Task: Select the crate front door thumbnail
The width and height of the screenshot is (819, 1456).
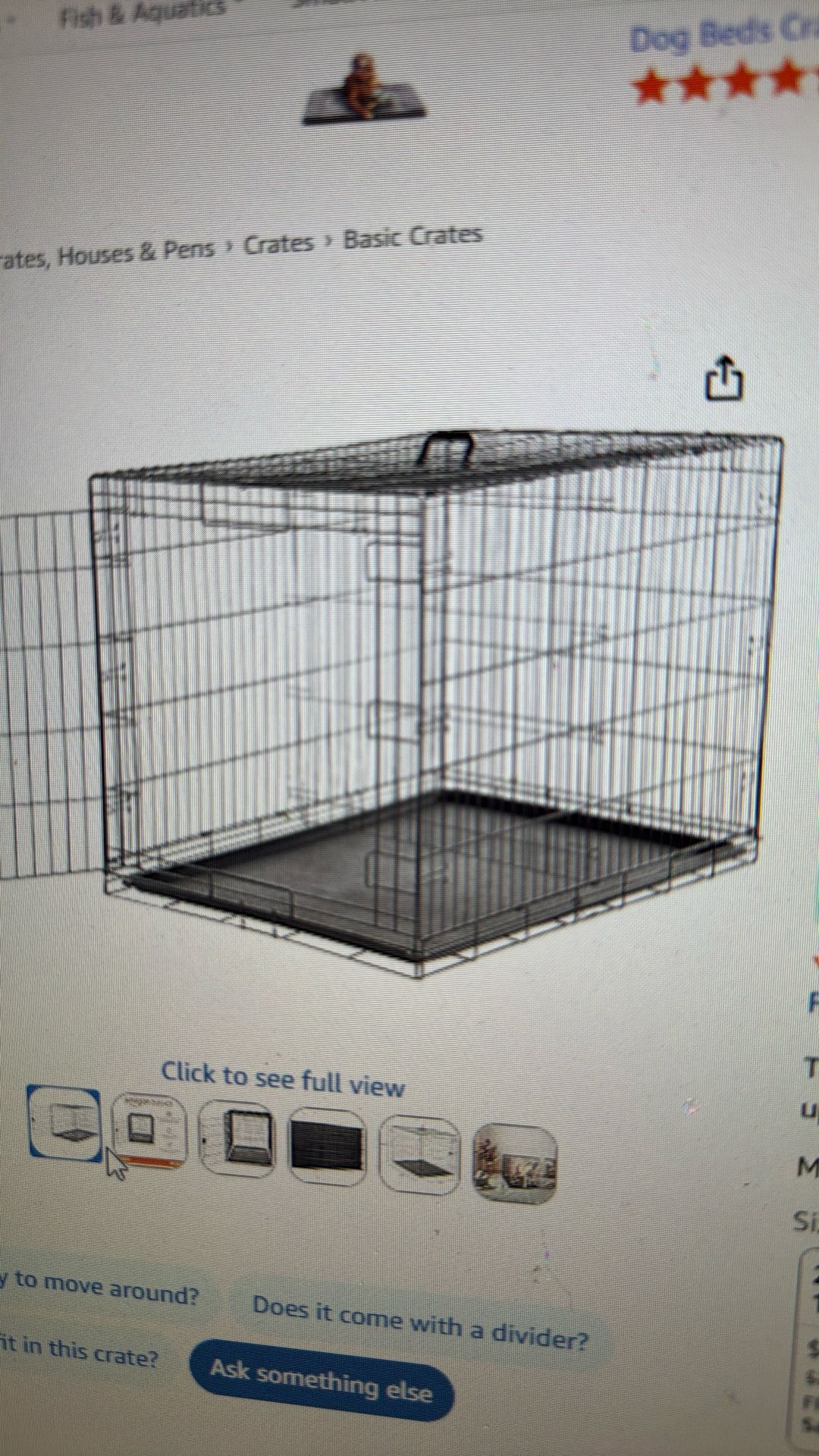Action: [239, 1135]
